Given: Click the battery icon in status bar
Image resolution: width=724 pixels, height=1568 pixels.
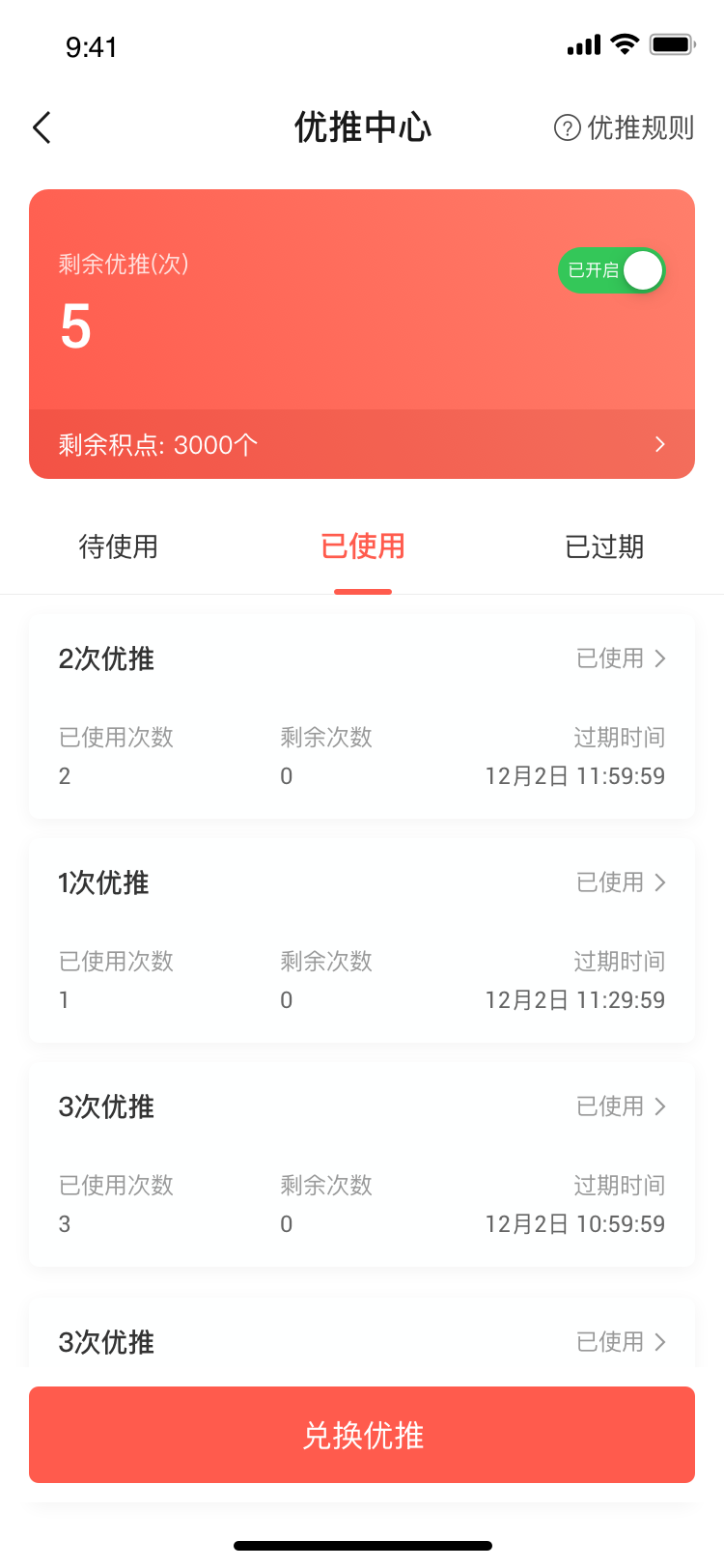Looking at the screenshot, I should (x=671, y=43).
